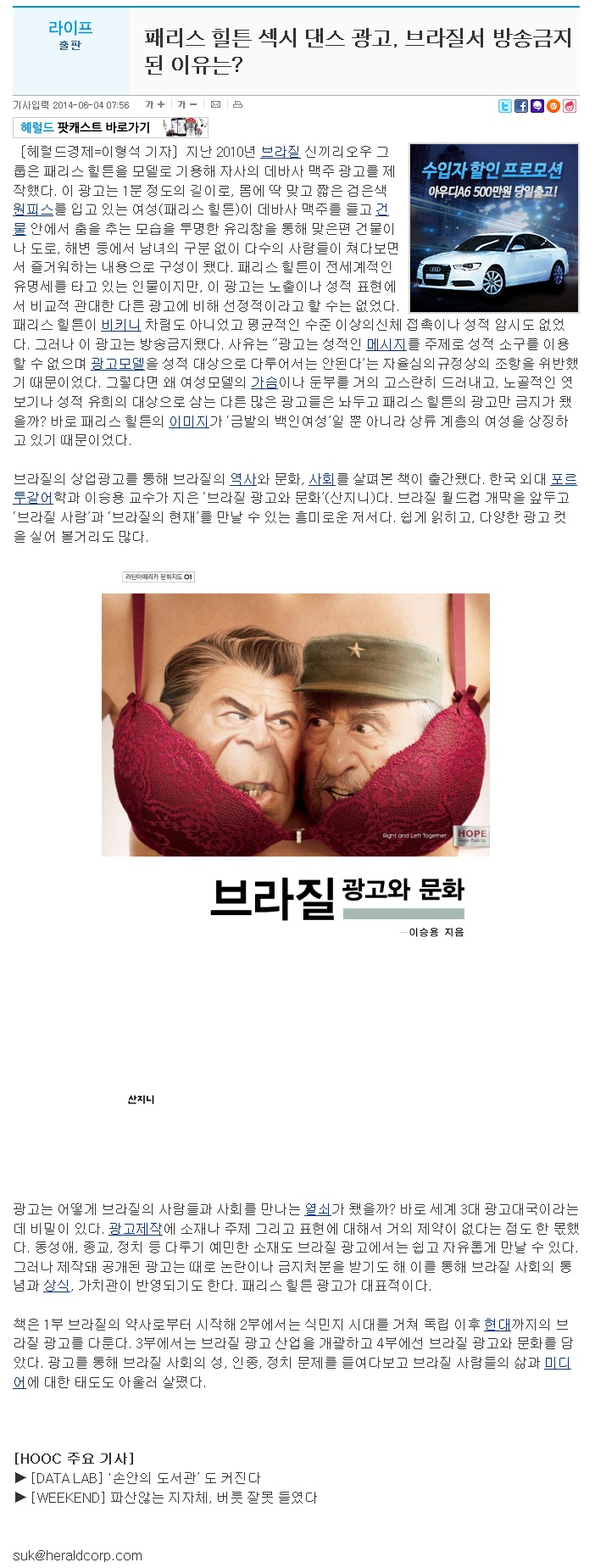The height and width of the screenshot is (1568, 595).
Task: Open the Audi A6 promotion ad
Action: pyautogui.click(x=493, y=227)
